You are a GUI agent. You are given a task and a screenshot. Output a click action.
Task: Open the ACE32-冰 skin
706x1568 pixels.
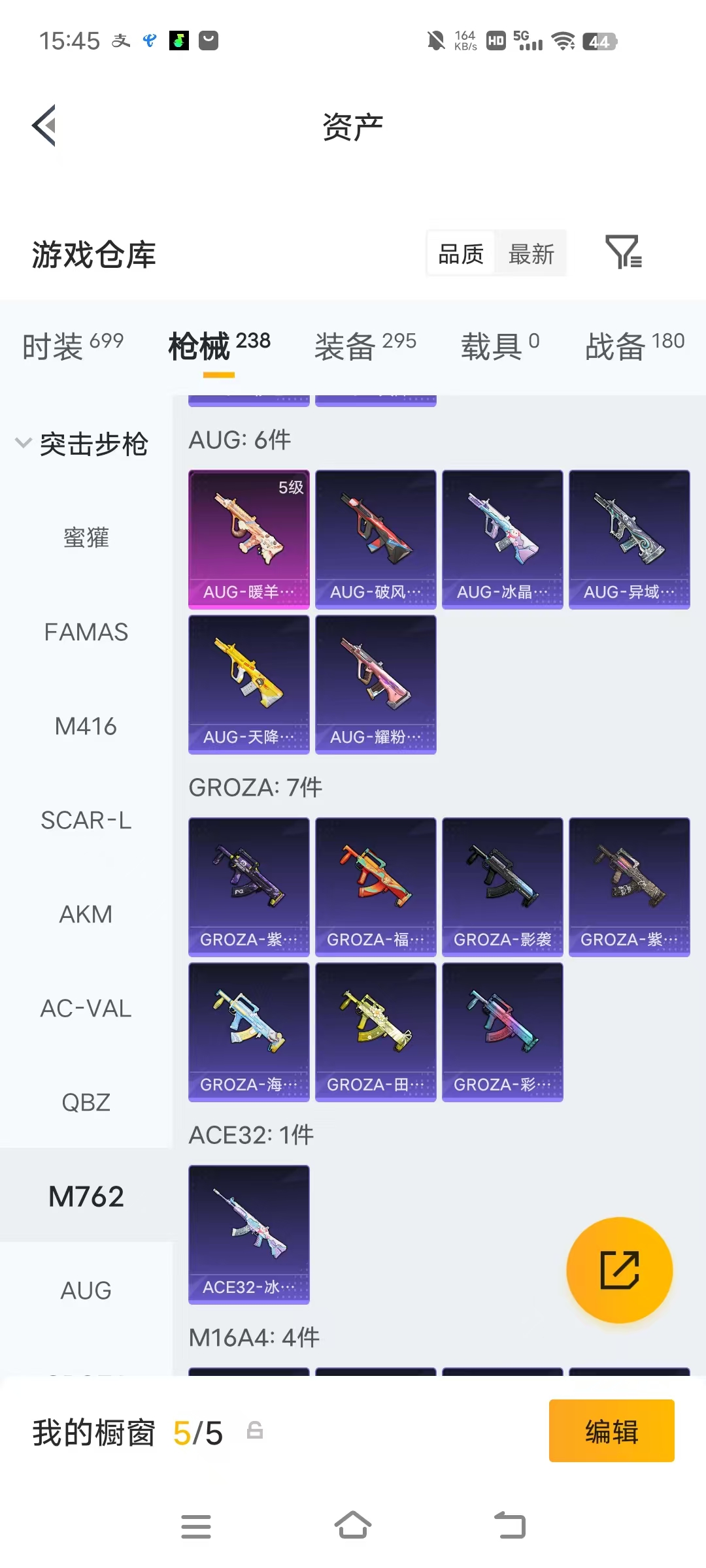pos(249,1235)
